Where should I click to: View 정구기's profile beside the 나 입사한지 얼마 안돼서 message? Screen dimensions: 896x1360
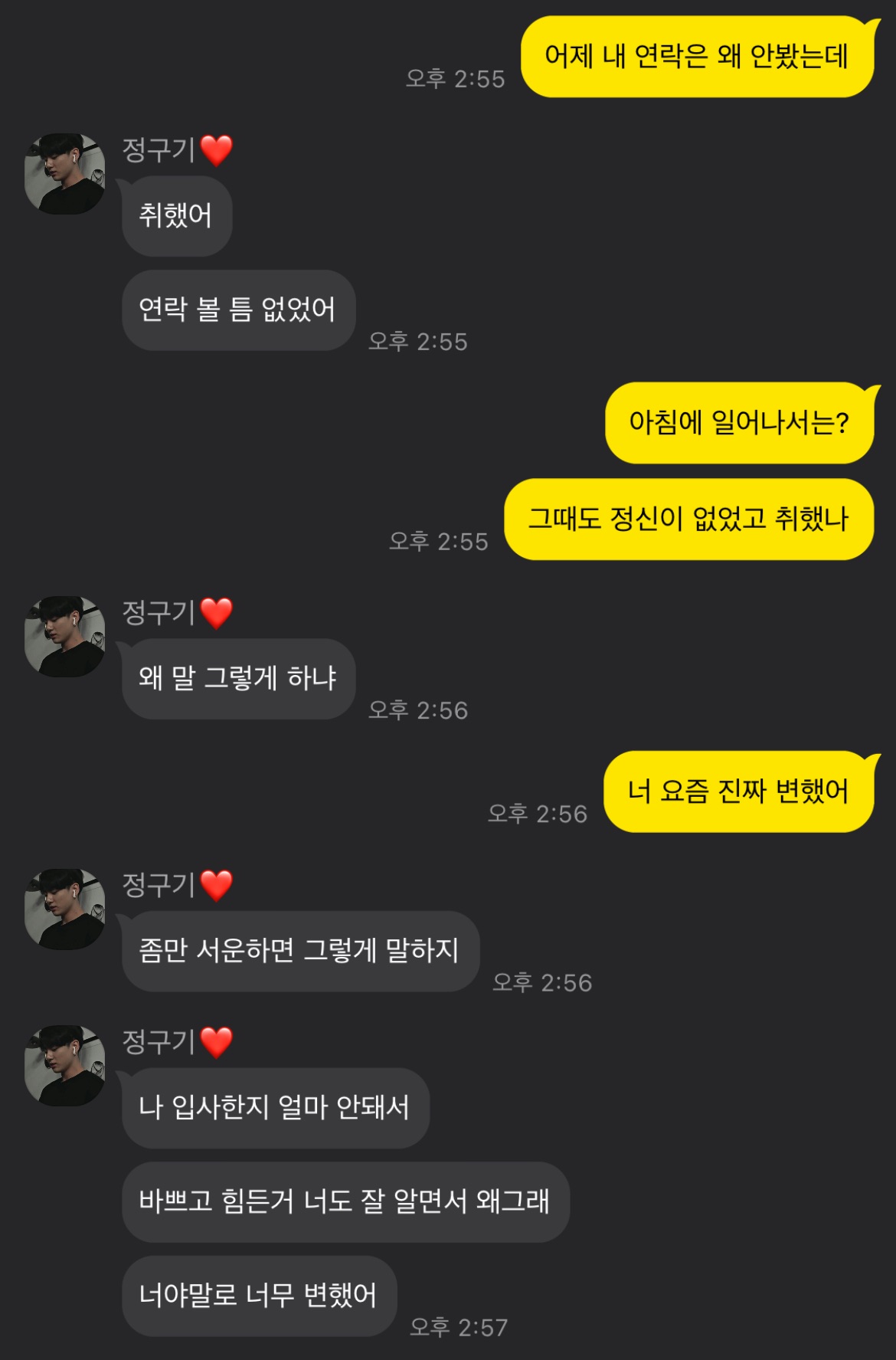tap(64, 1066)
